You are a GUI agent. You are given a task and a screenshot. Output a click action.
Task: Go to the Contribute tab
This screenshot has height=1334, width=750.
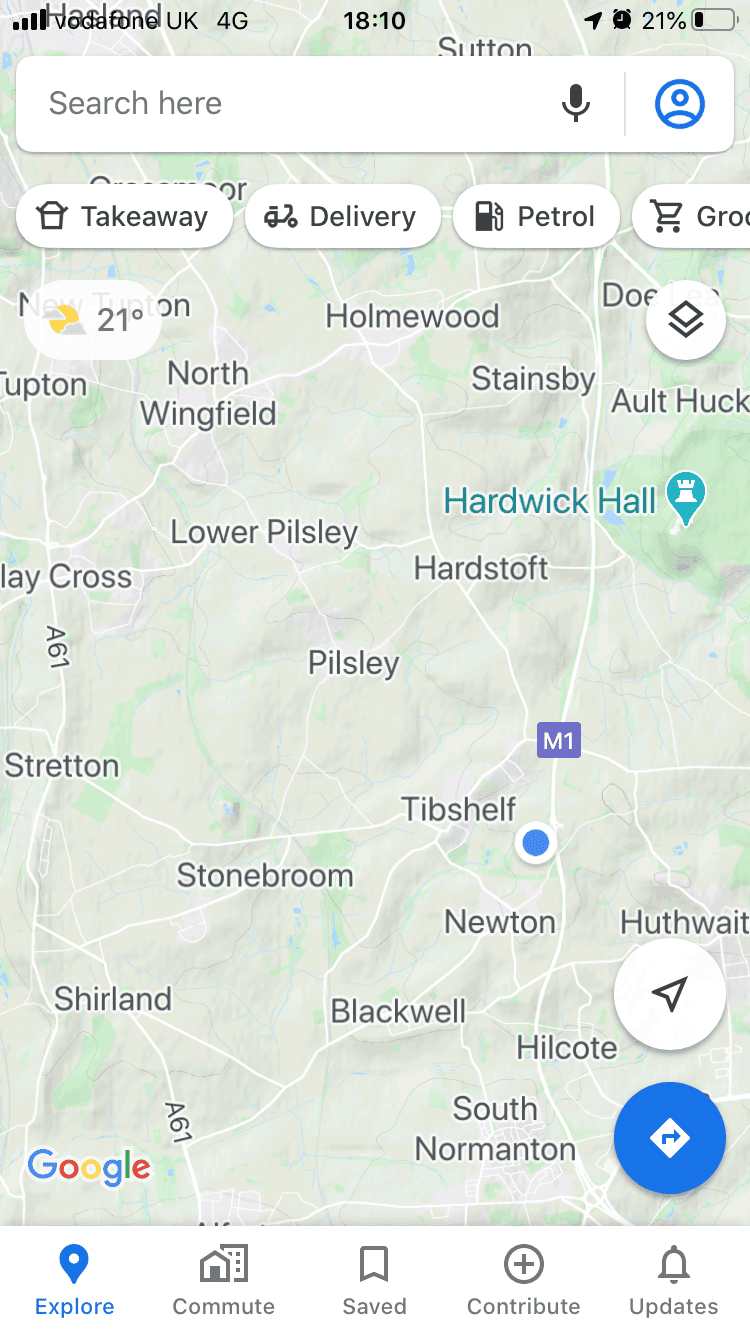click(524, 1280)
